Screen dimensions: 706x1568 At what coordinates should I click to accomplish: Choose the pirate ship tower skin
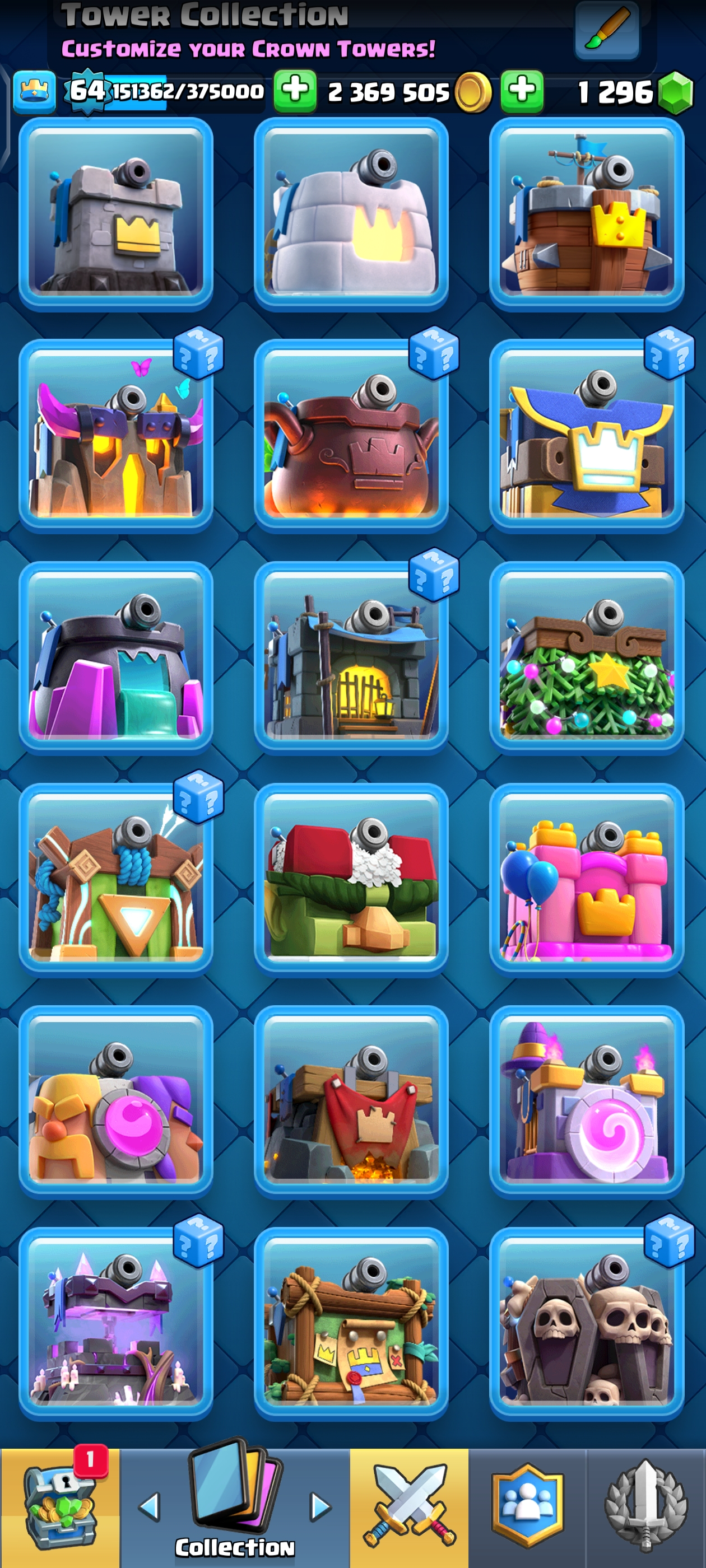tap(586, 214)
